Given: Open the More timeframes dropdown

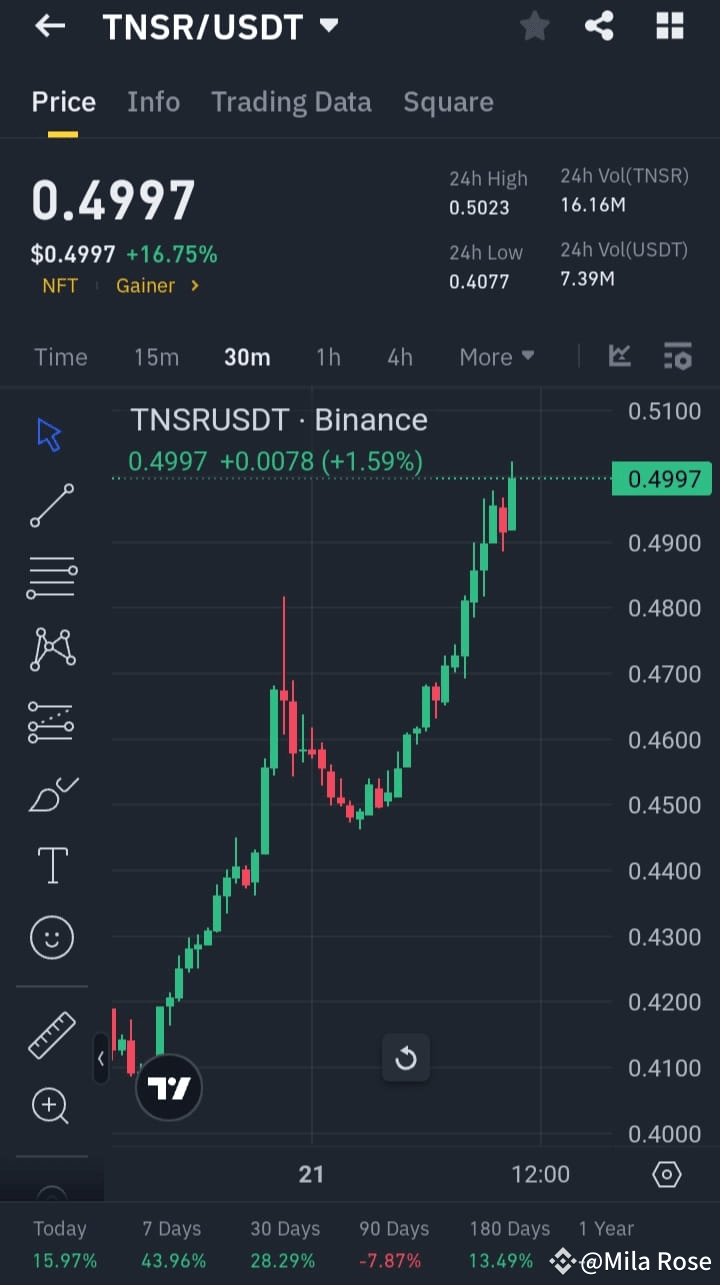Looking at the screenshot, I should pyautogui.click(x=496, y=356).
